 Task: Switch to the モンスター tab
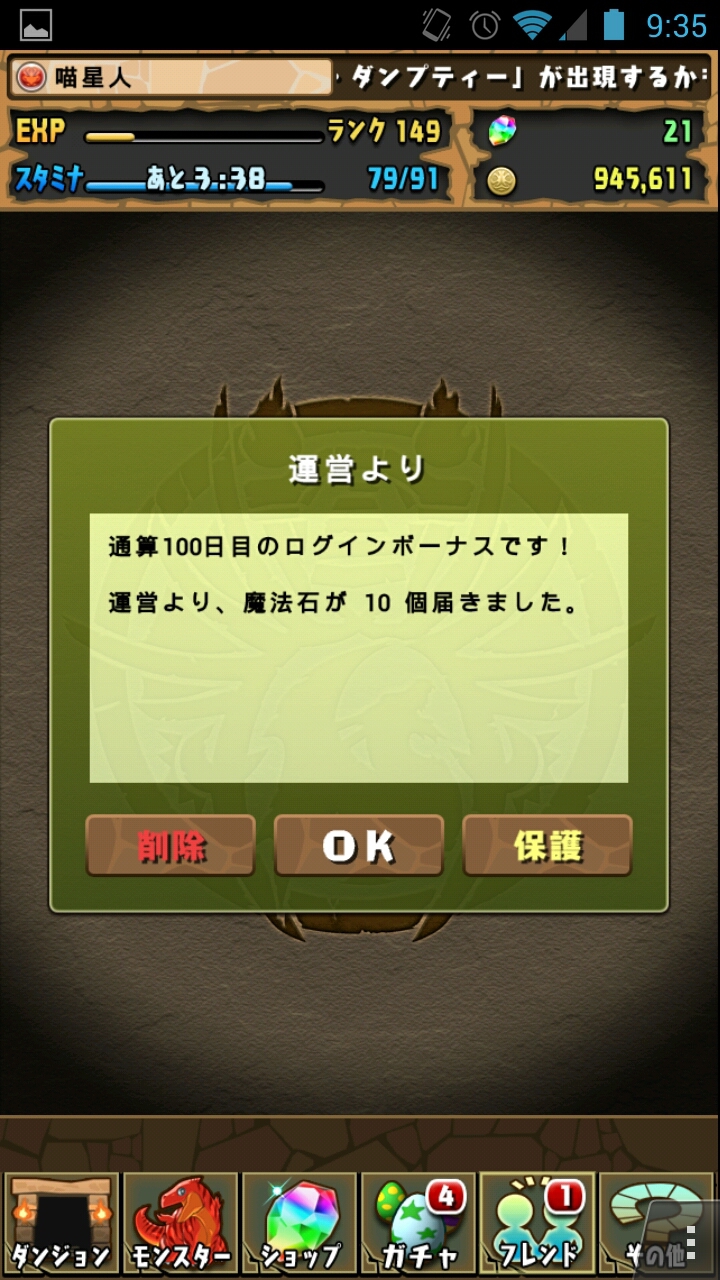tap(180, 1224)
